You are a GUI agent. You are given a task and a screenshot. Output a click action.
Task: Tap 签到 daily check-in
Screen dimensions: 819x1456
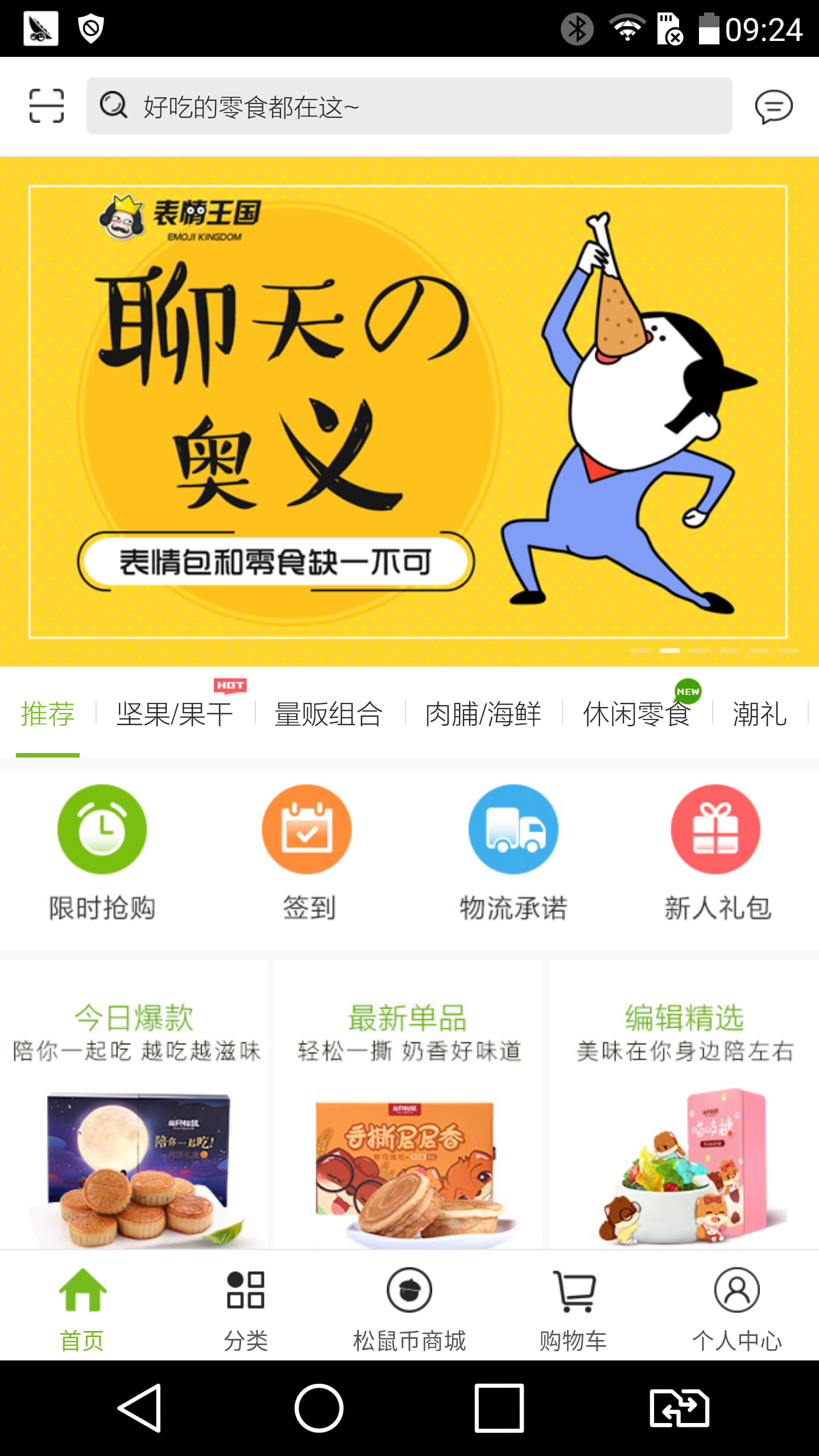point(307,852)
